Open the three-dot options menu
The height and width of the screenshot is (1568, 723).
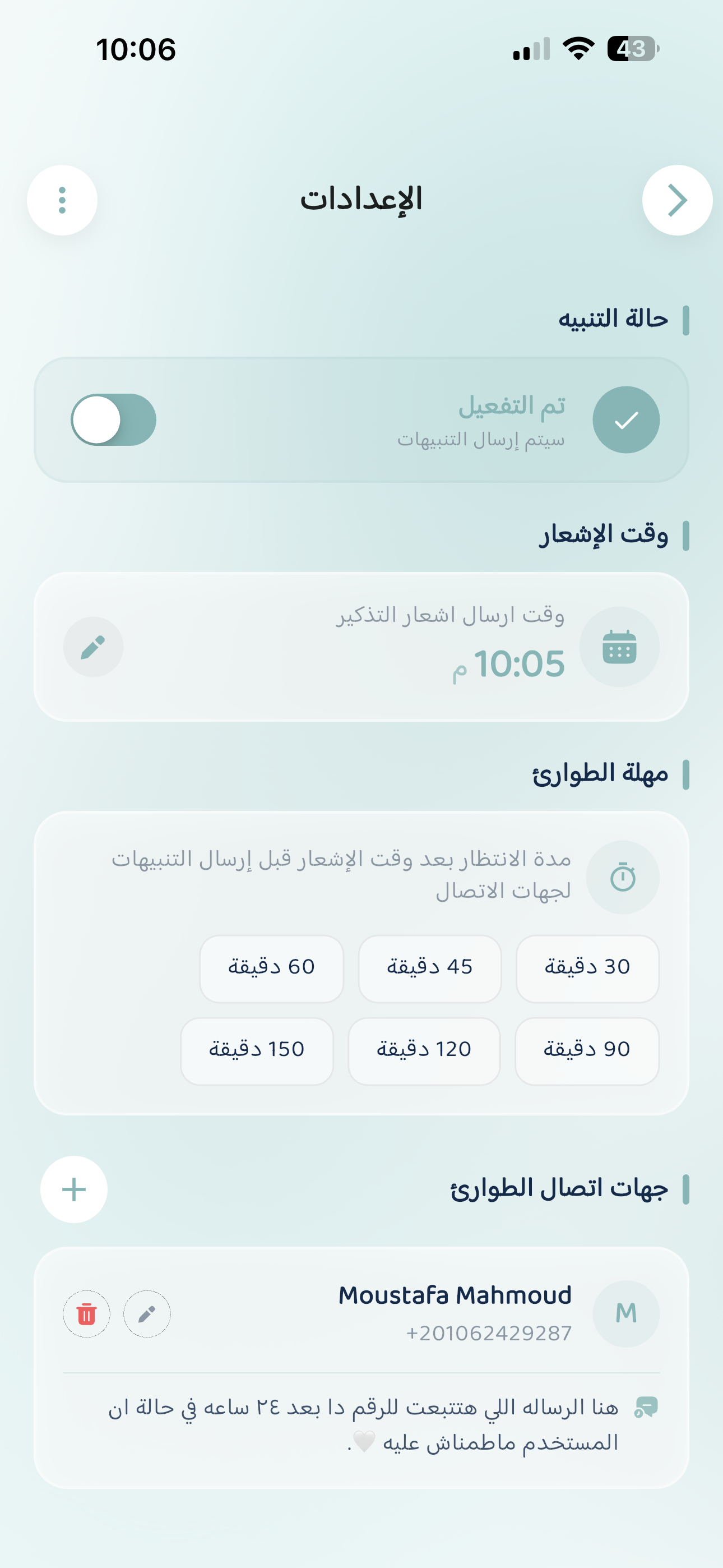62,199
